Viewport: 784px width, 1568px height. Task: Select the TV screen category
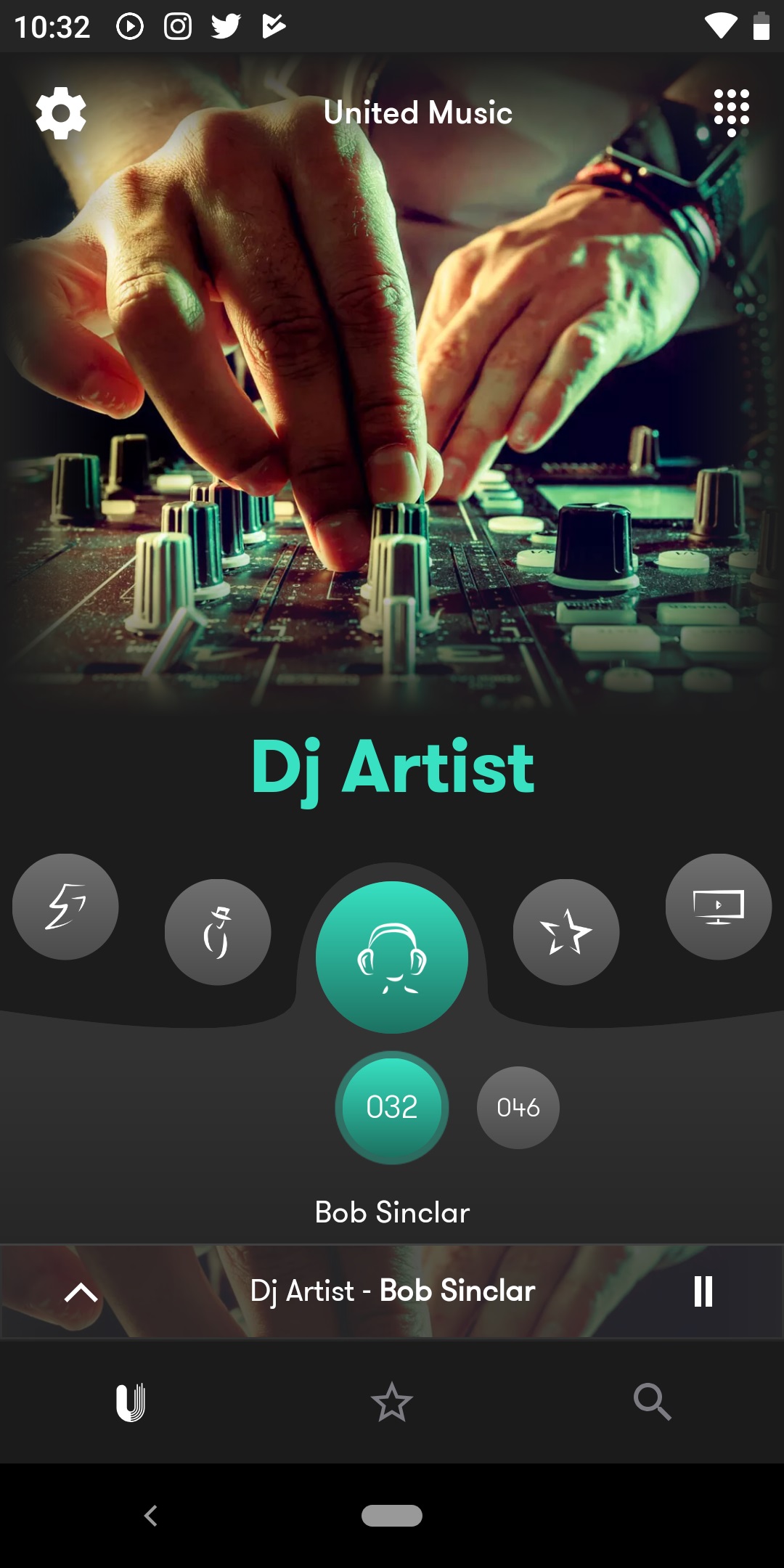pos(718,907)
